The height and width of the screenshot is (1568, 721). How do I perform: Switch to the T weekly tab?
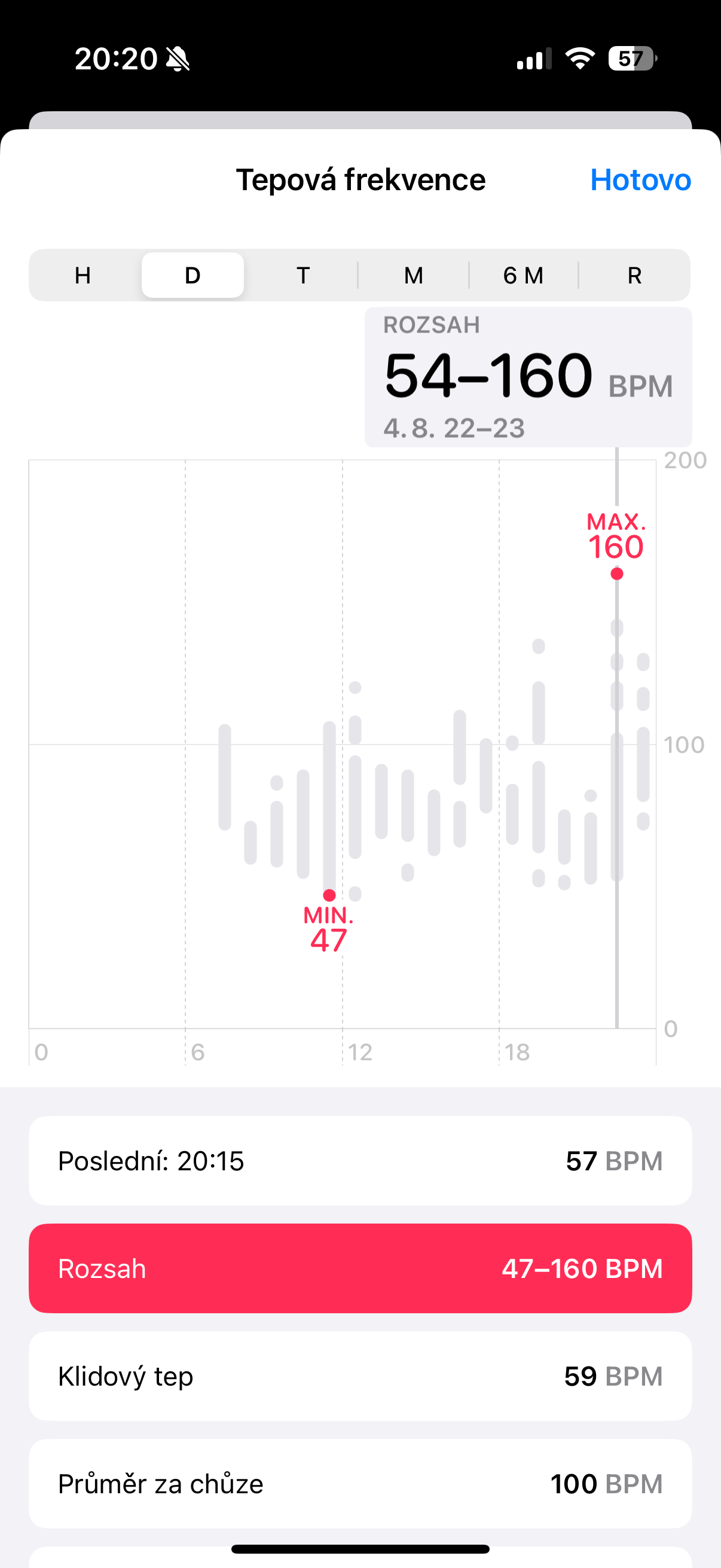303,275
